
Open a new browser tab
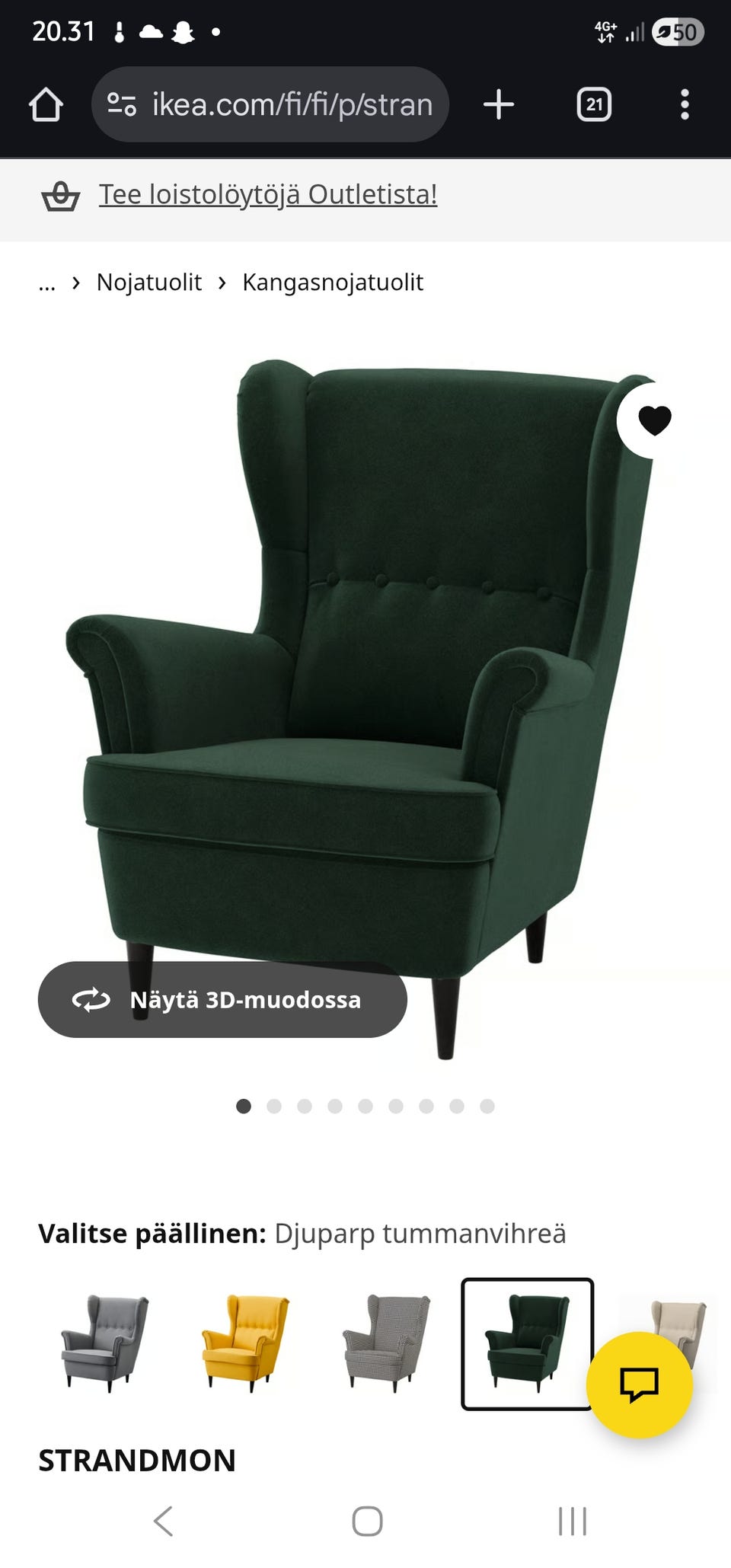499,104
